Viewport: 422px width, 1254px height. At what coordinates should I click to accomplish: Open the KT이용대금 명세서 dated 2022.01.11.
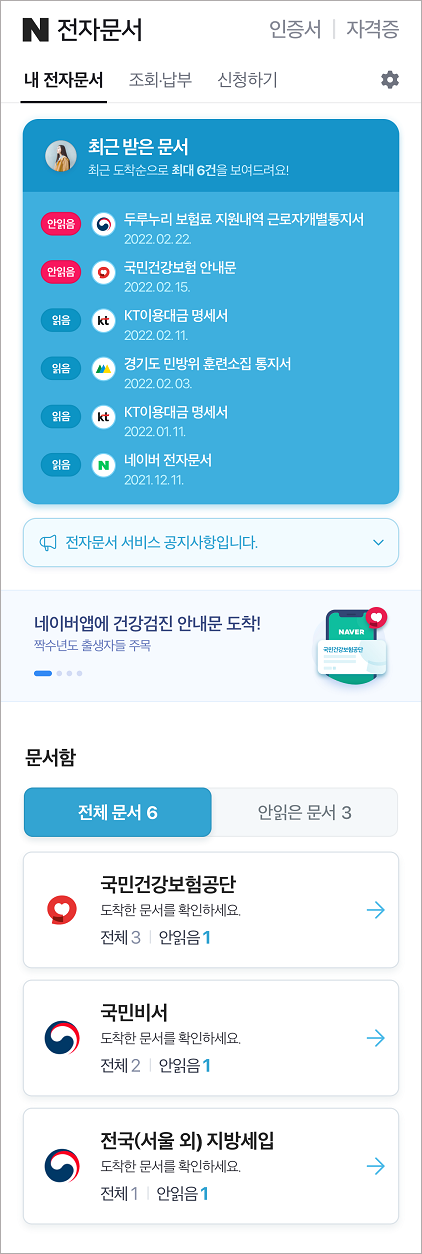click(x=211, y=419)
